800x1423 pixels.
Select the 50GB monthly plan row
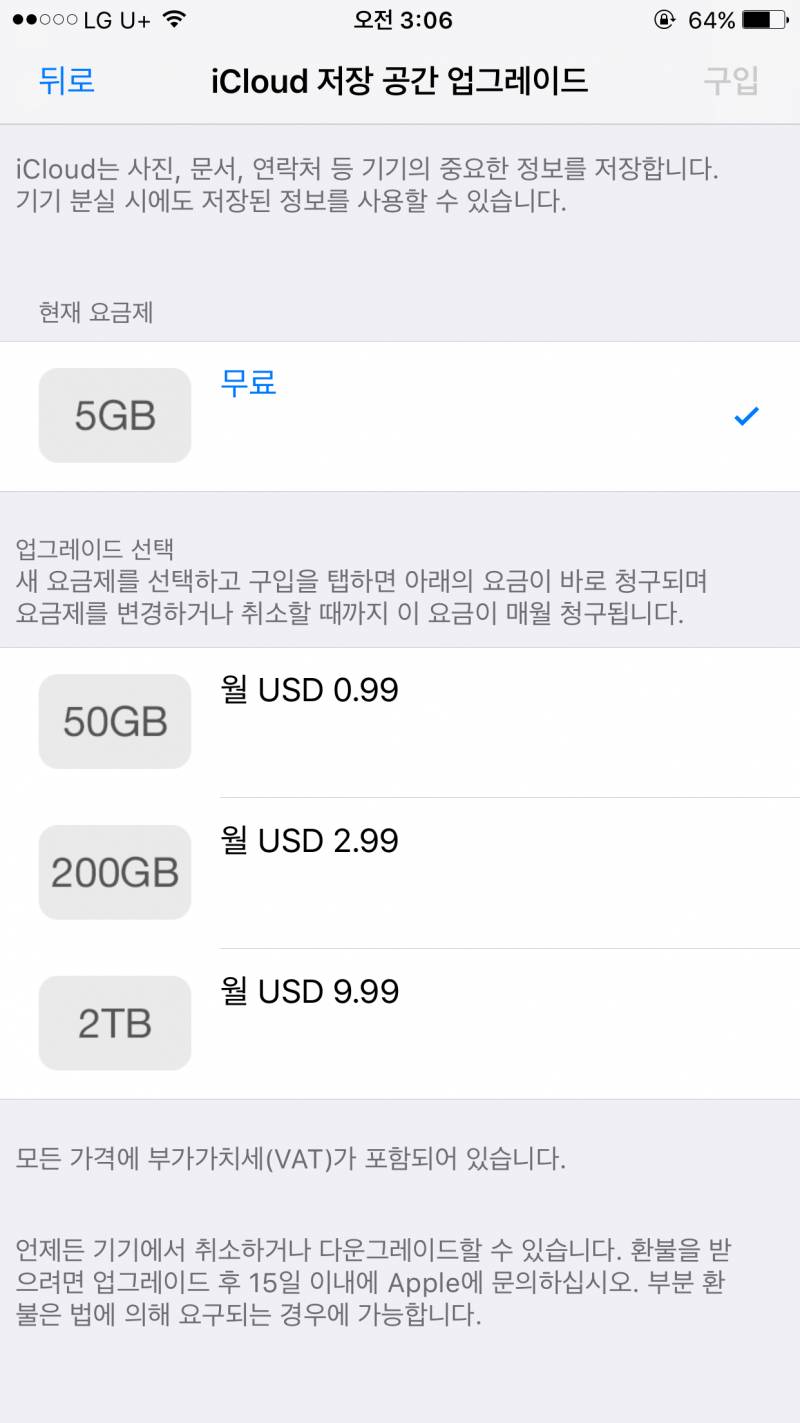400,721
